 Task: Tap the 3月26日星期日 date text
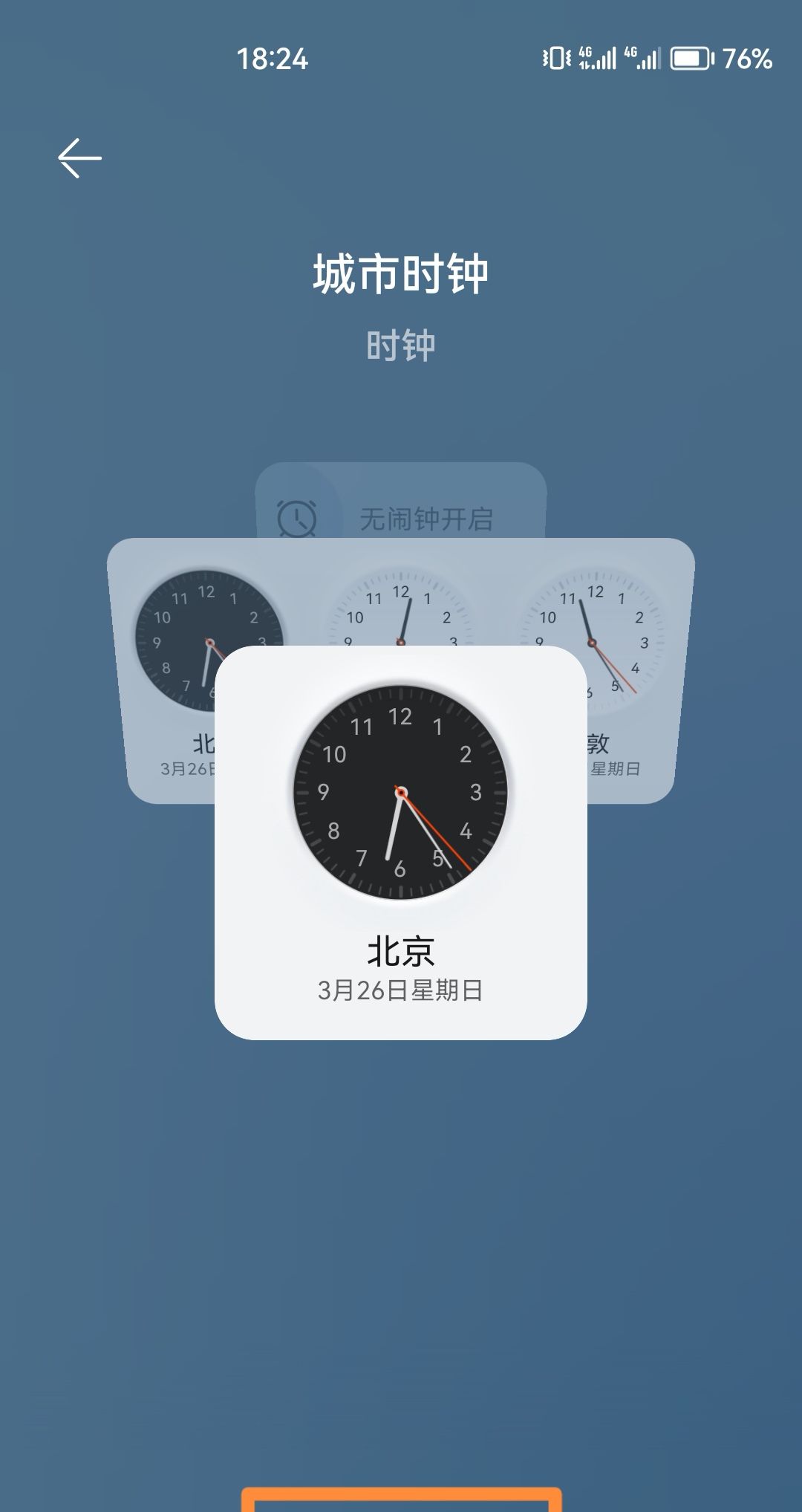(x=401, y=988)
